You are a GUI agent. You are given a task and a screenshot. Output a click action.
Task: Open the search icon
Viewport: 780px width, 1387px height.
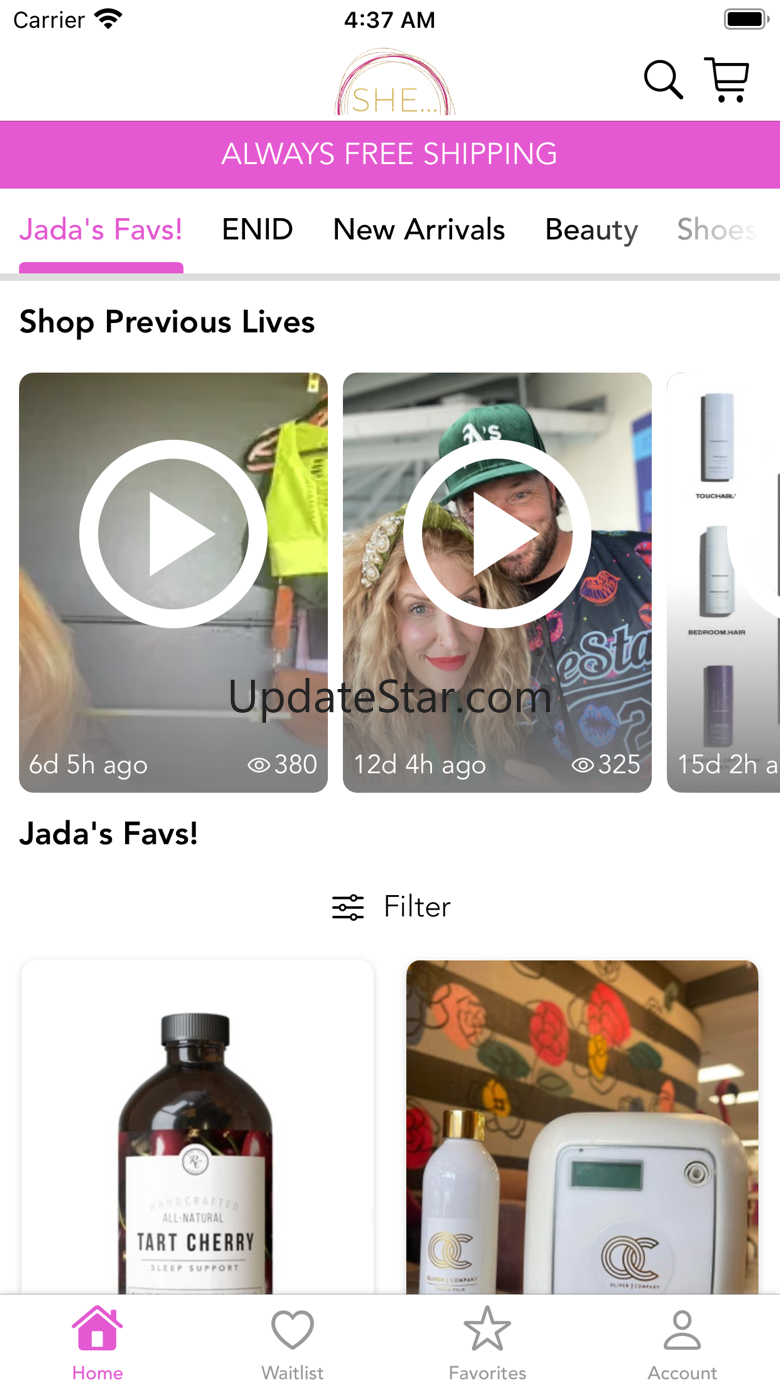663,80
